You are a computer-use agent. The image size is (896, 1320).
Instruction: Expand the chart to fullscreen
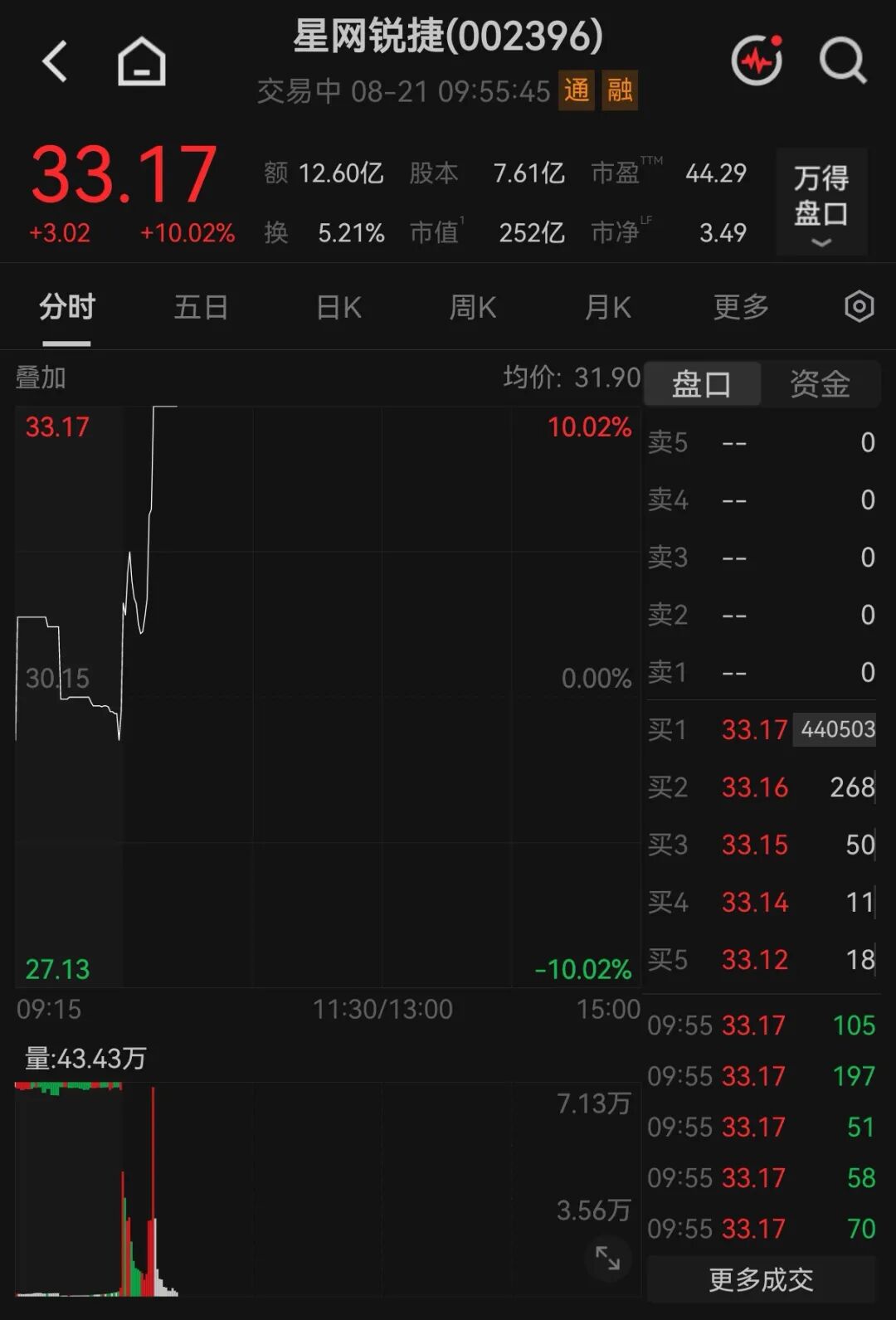608,1258
